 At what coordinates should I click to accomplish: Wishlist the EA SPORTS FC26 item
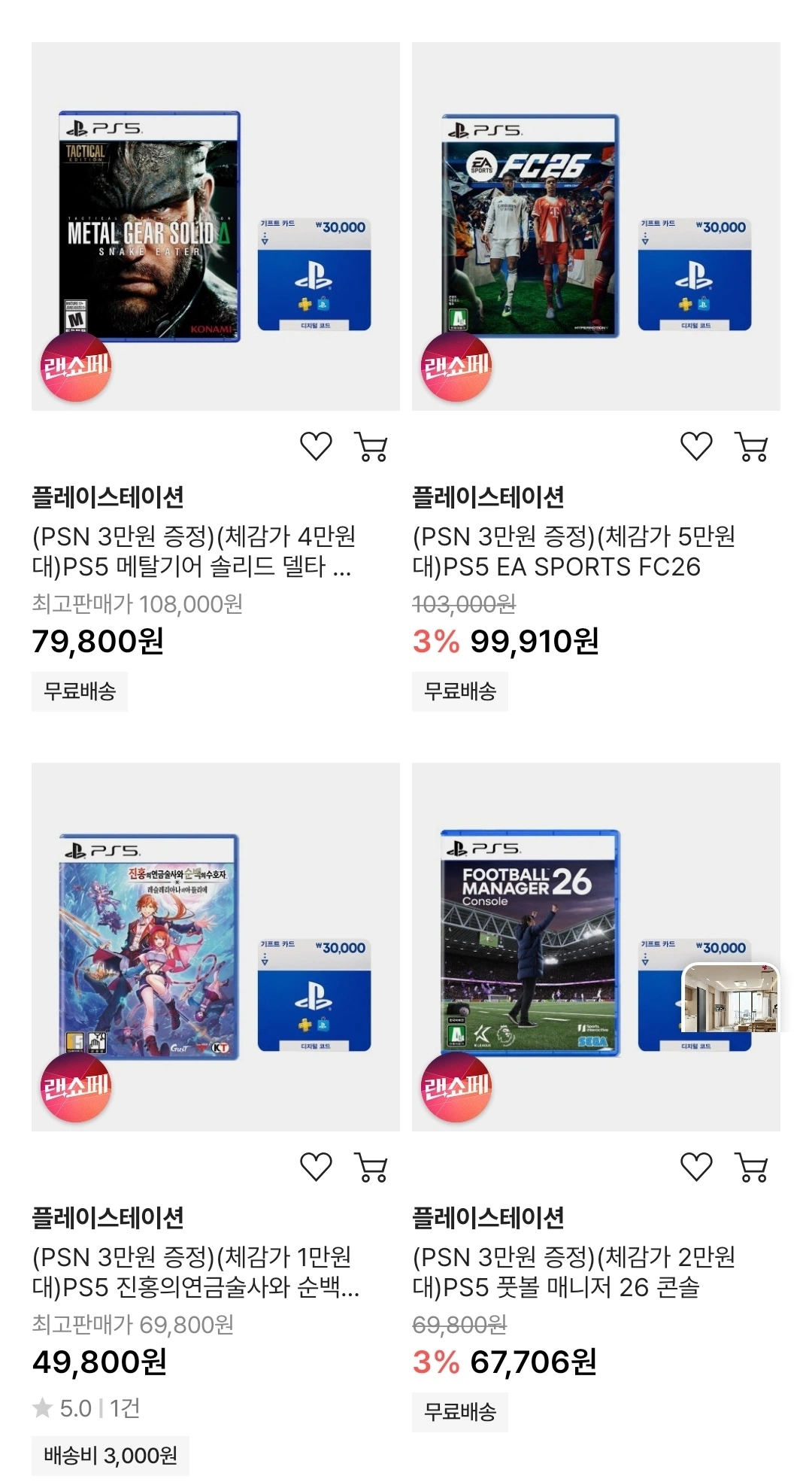coord(696,446)
